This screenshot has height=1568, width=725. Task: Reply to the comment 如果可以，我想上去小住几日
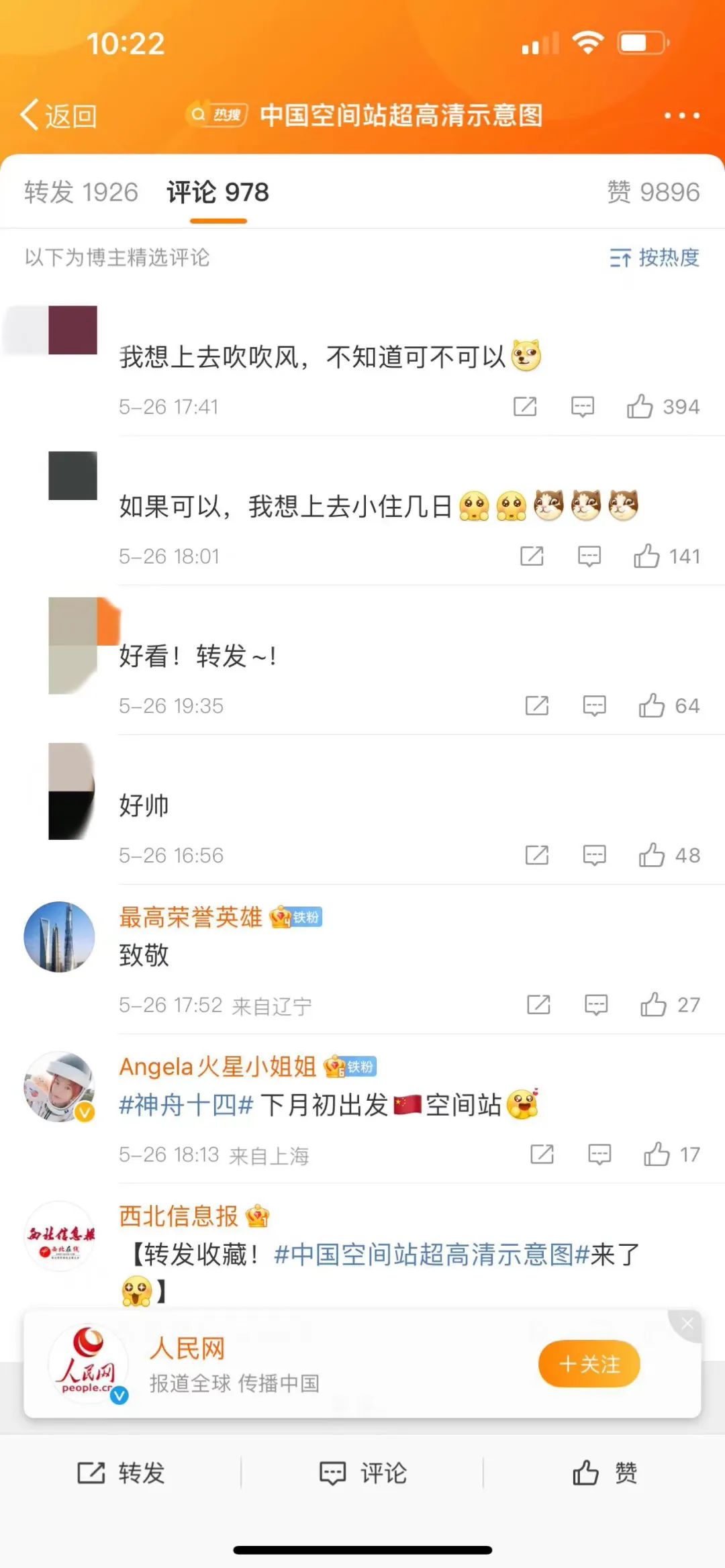point(589,556)
